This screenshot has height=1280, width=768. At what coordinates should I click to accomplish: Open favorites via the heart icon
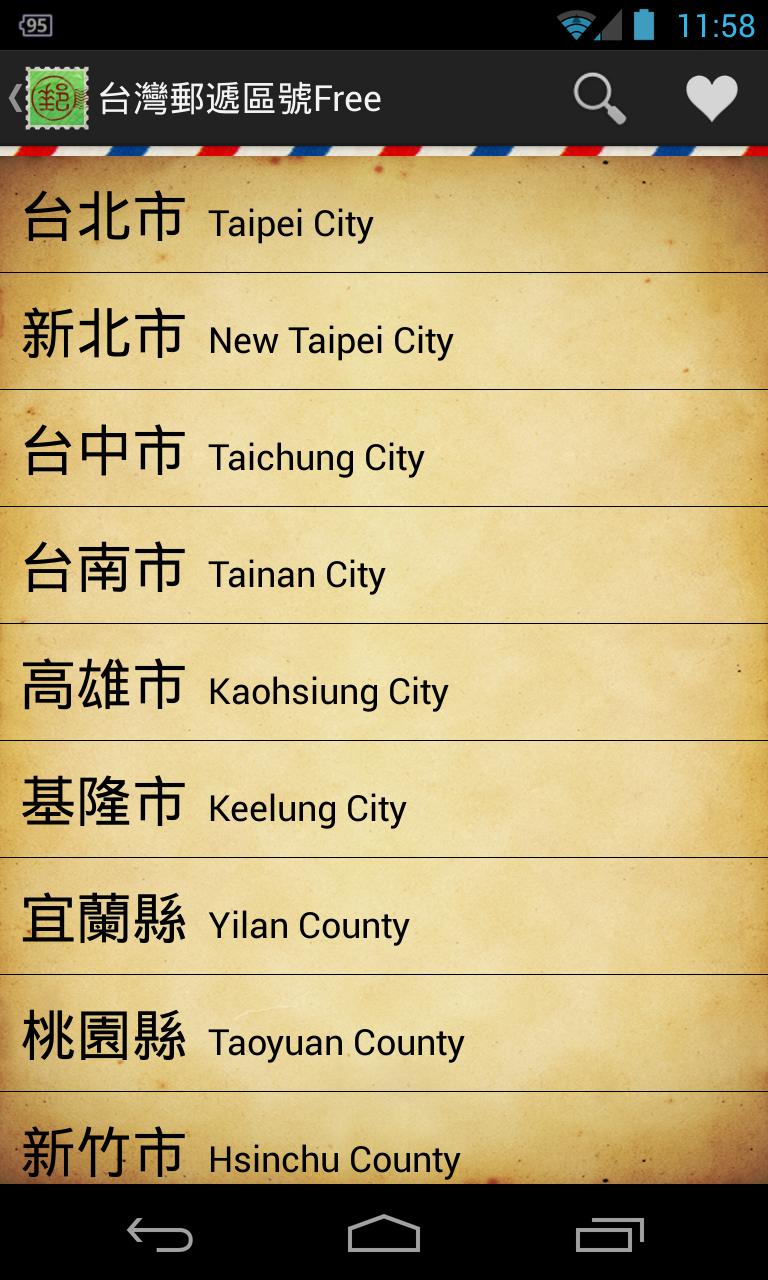tap(712, 97)
